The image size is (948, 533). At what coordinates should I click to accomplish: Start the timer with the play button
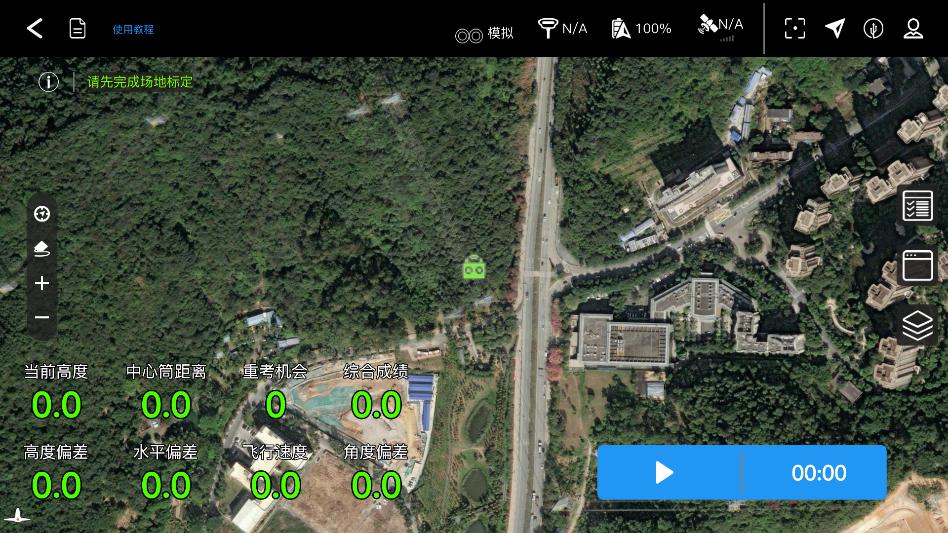tap(665, 473)
